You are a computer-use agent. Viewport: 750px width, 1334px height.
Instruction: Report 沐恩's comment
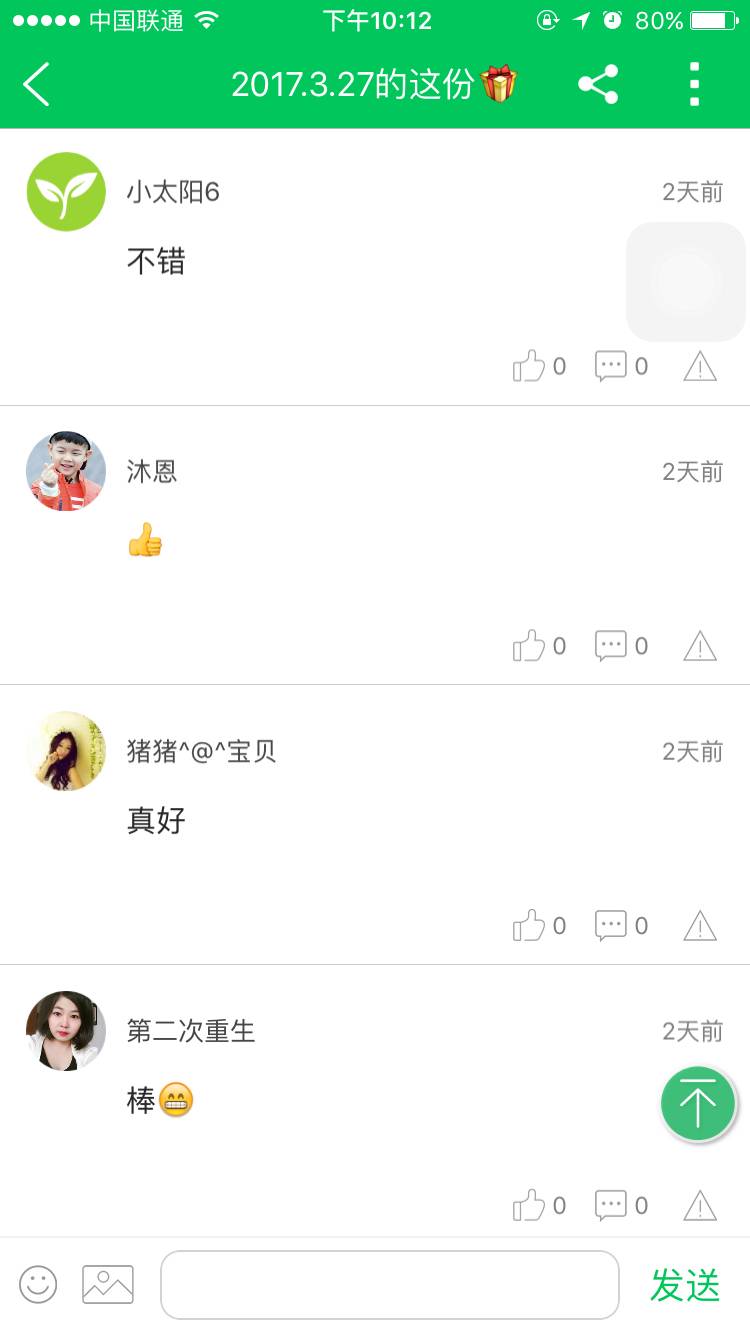[x=700, y=647]
